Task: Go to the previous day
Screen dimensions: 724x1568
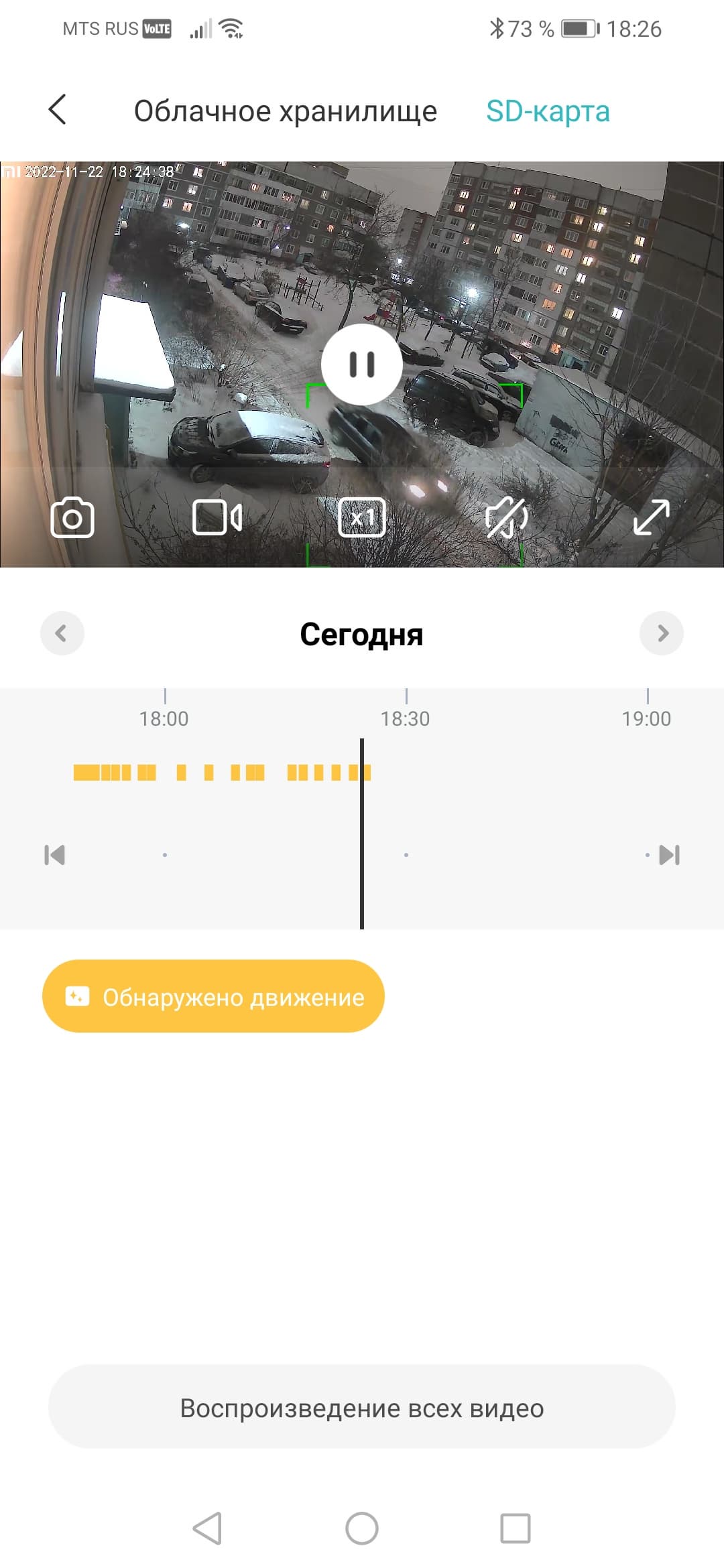Action: click(62, 633)
